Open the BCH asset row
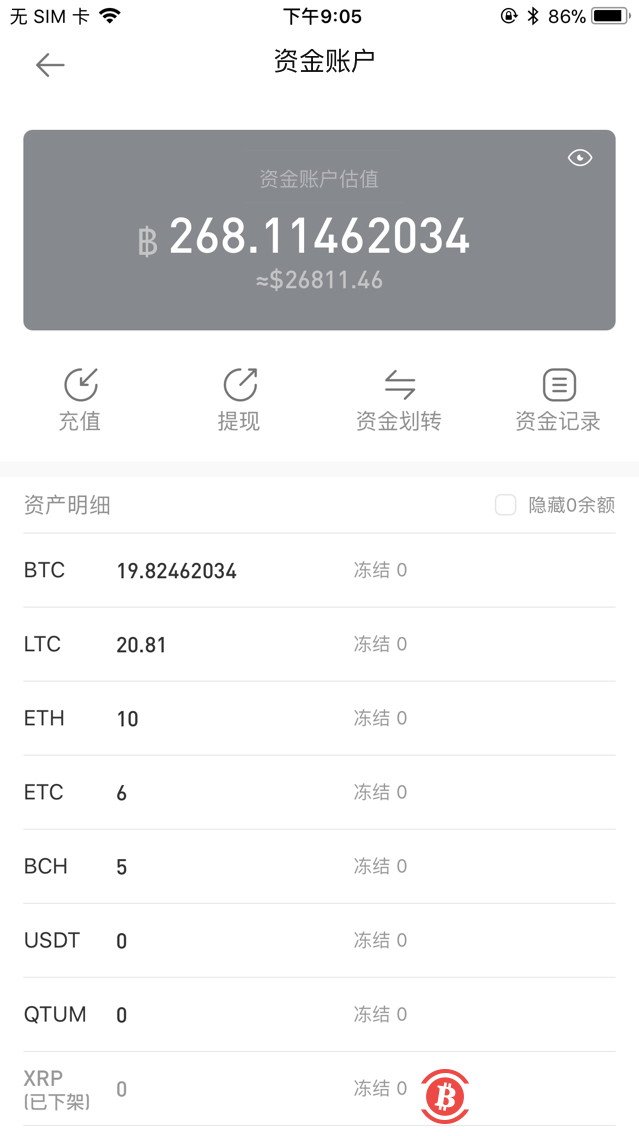The height and width of the screenshot is (1136, 639). [x=319, y=866]
